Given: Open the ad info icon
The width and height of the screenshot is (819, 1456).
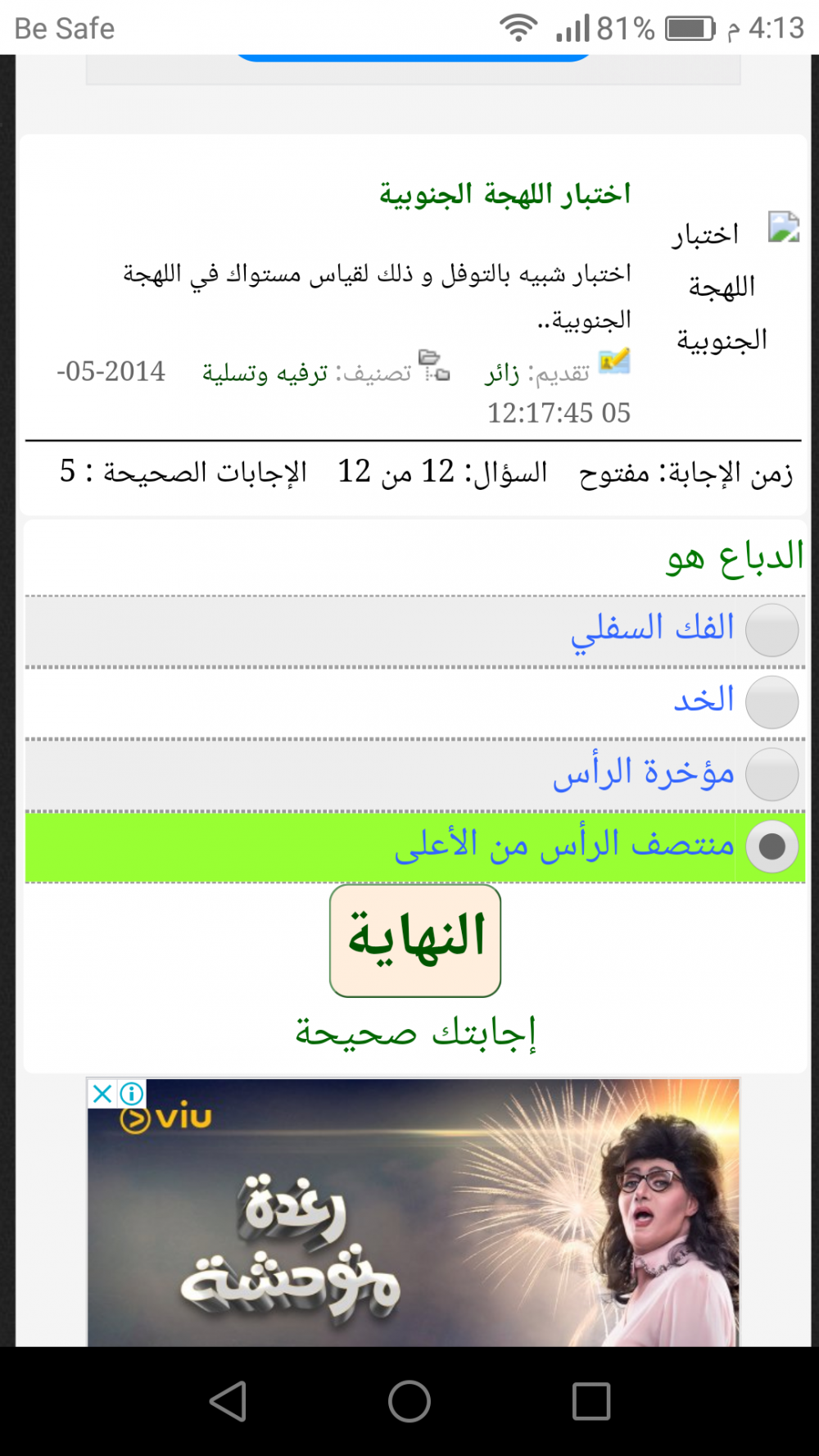Looking at the screenshot, I should 131,1094.
